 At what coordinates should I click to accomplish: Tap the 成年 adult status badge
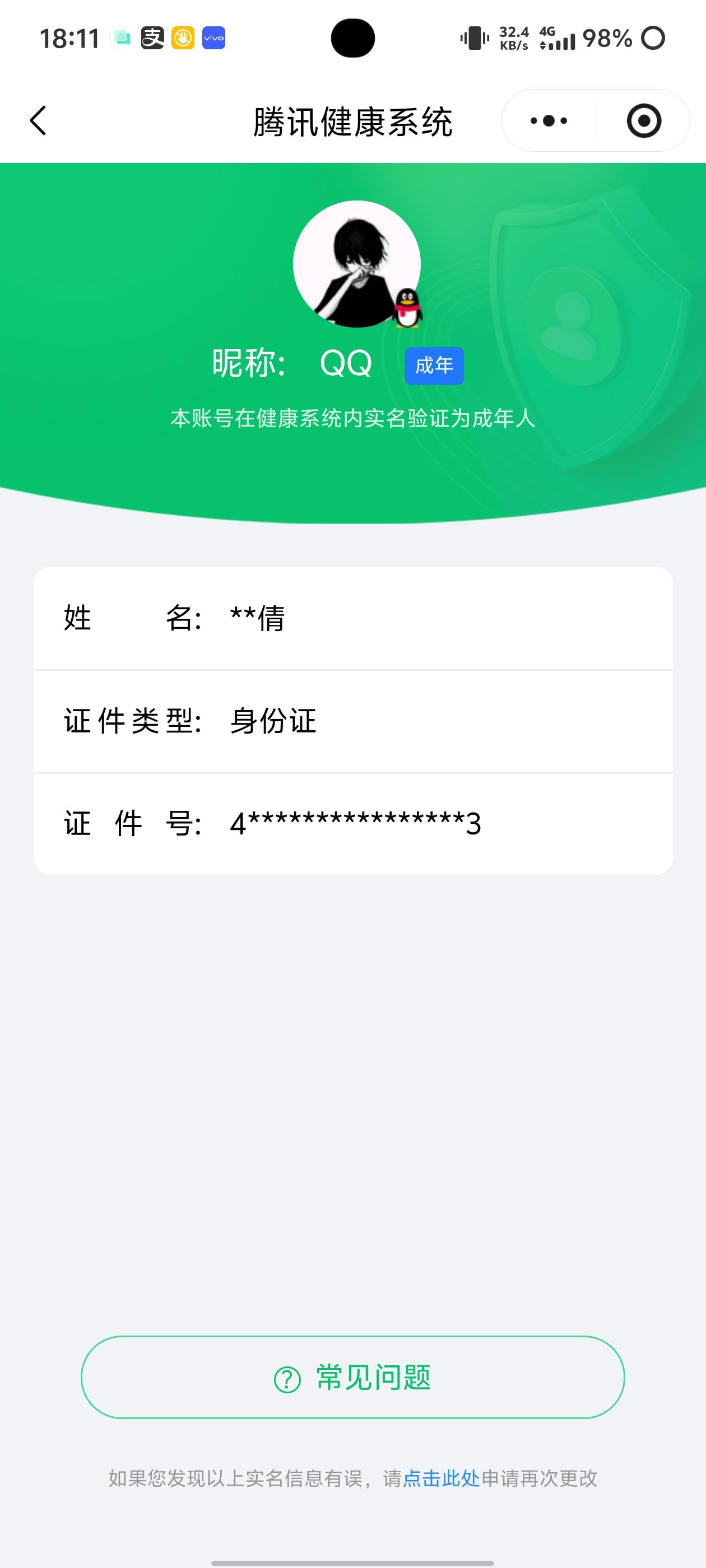(x=435, y=365)
